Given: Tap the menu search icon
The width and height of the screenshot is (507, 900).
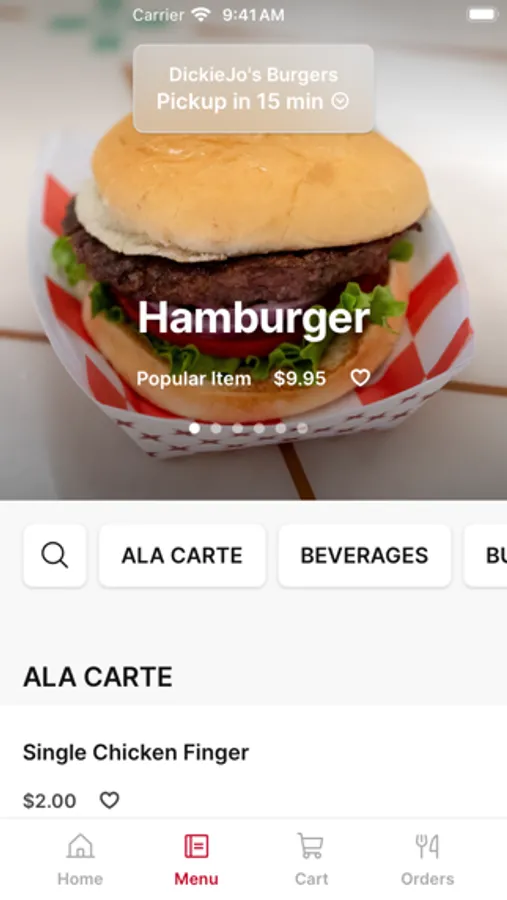Looking at the screenshot, I should coord(55,555).
